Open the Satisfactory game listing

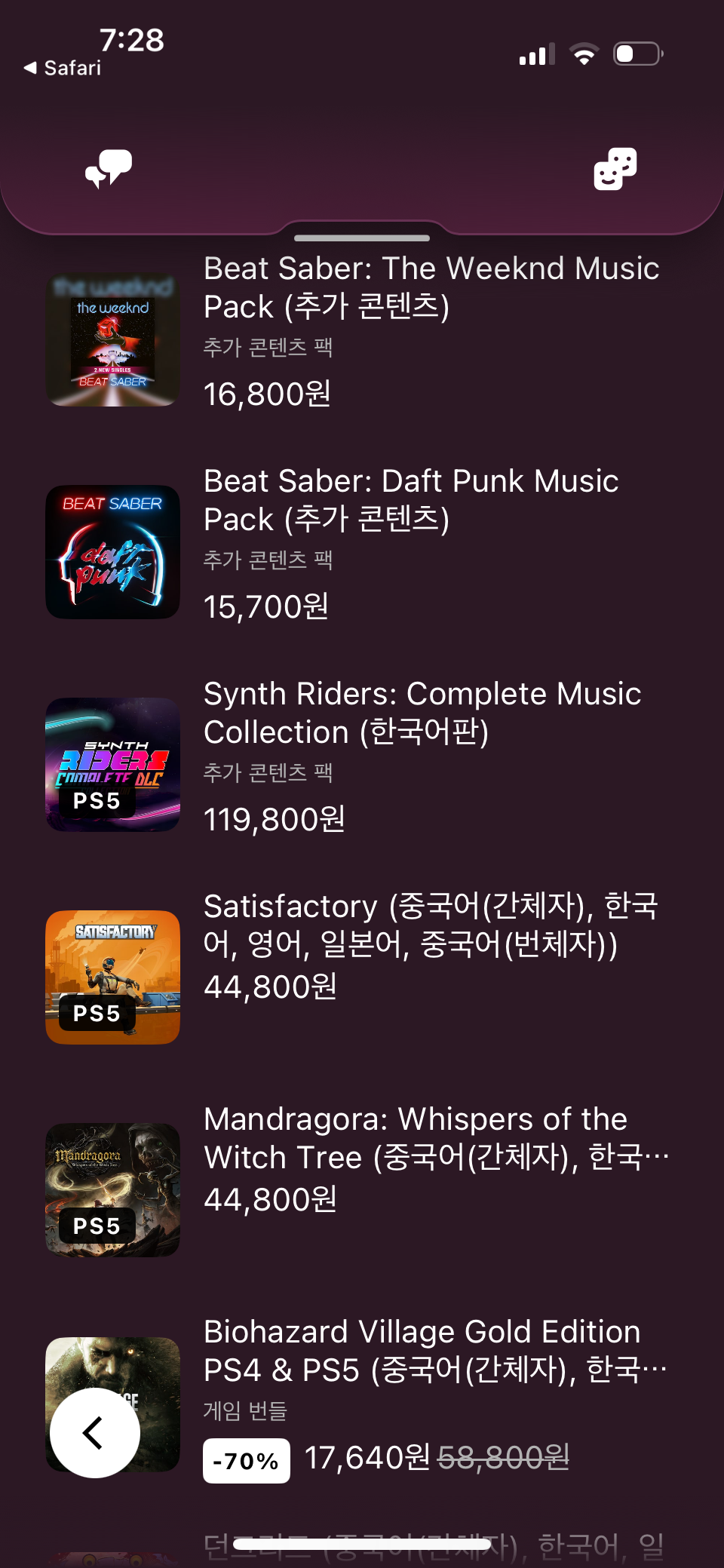point(430,925)
